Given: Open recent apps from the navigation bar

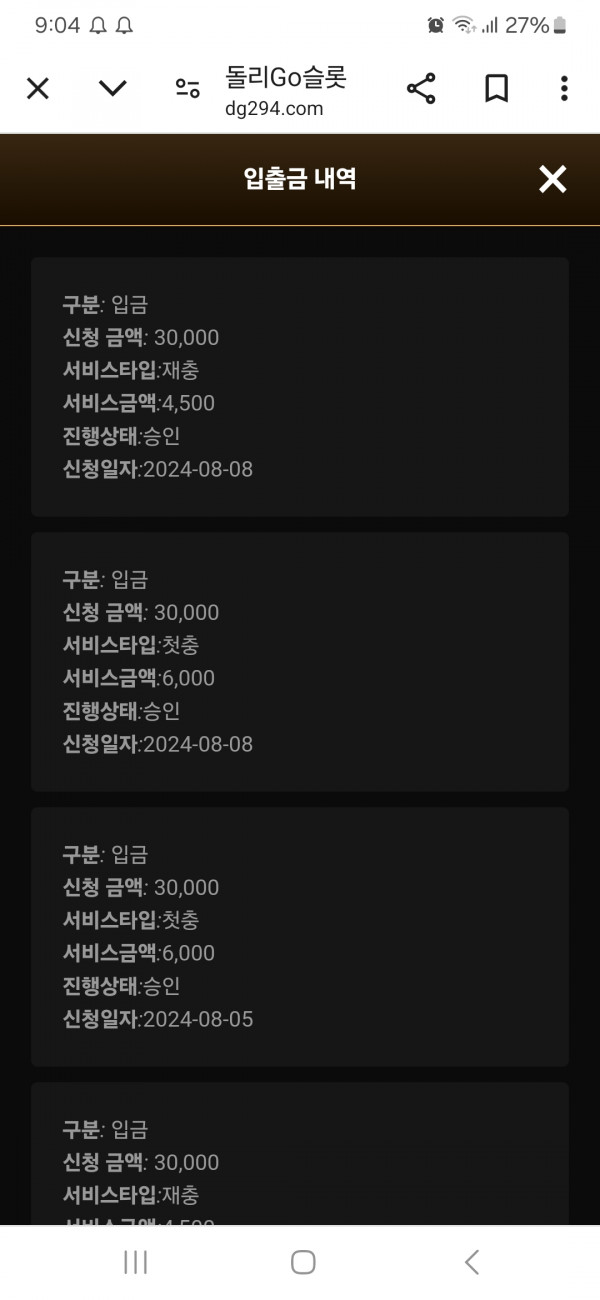Looking at the screenshot, I should (135, 1262).
